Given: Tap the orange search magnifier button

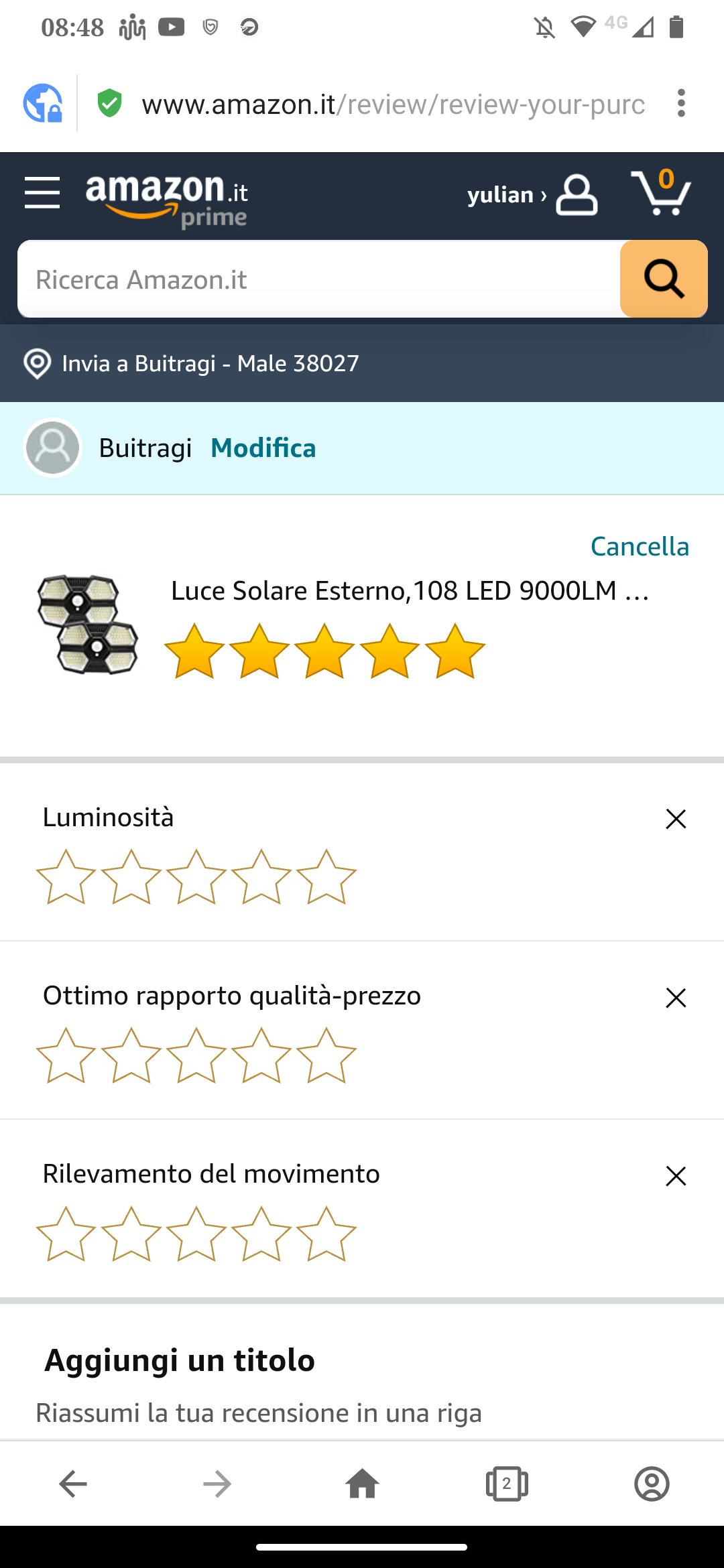Looking at the screenshot, I should pos(663,279).
